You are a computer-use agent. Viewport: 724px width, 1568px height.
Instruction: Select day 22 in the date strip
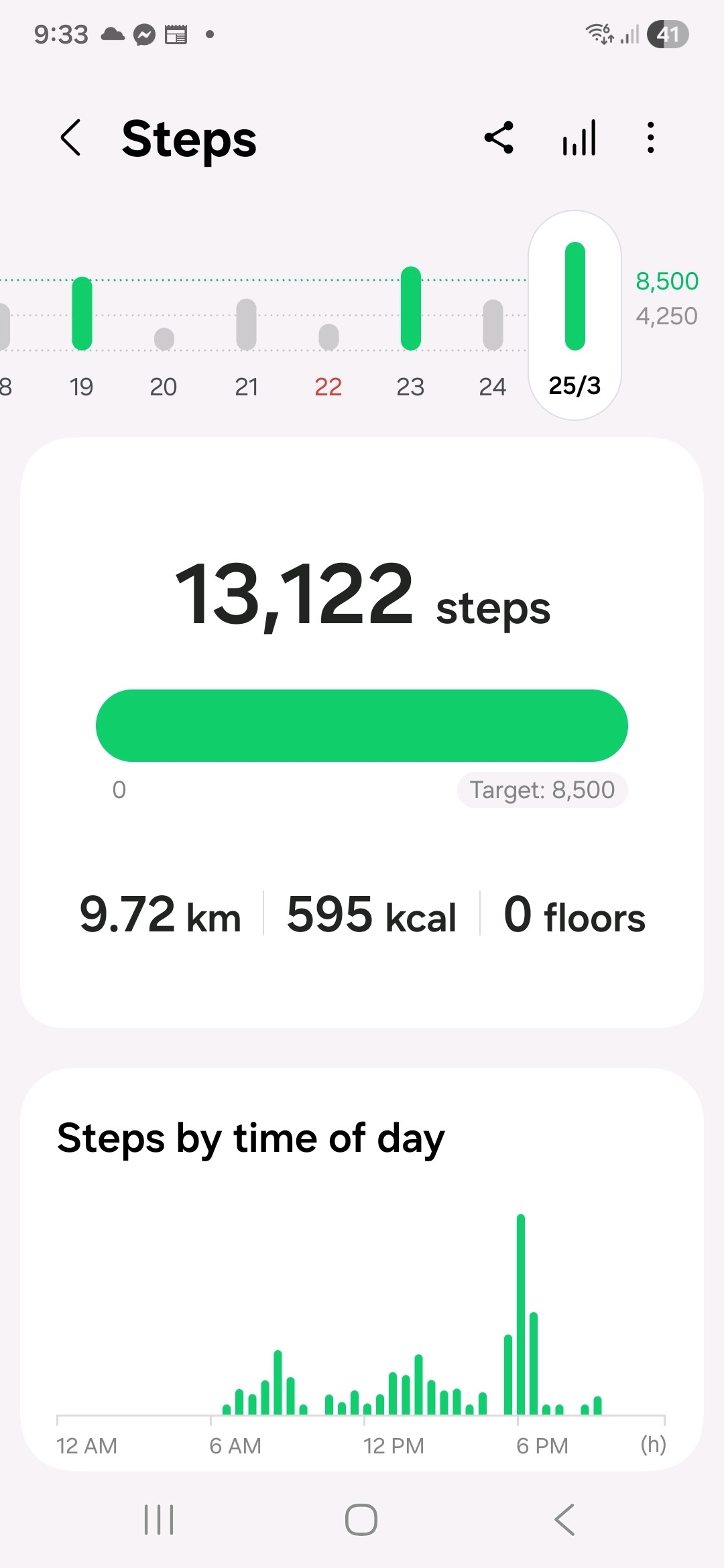[x=328, y=355]
